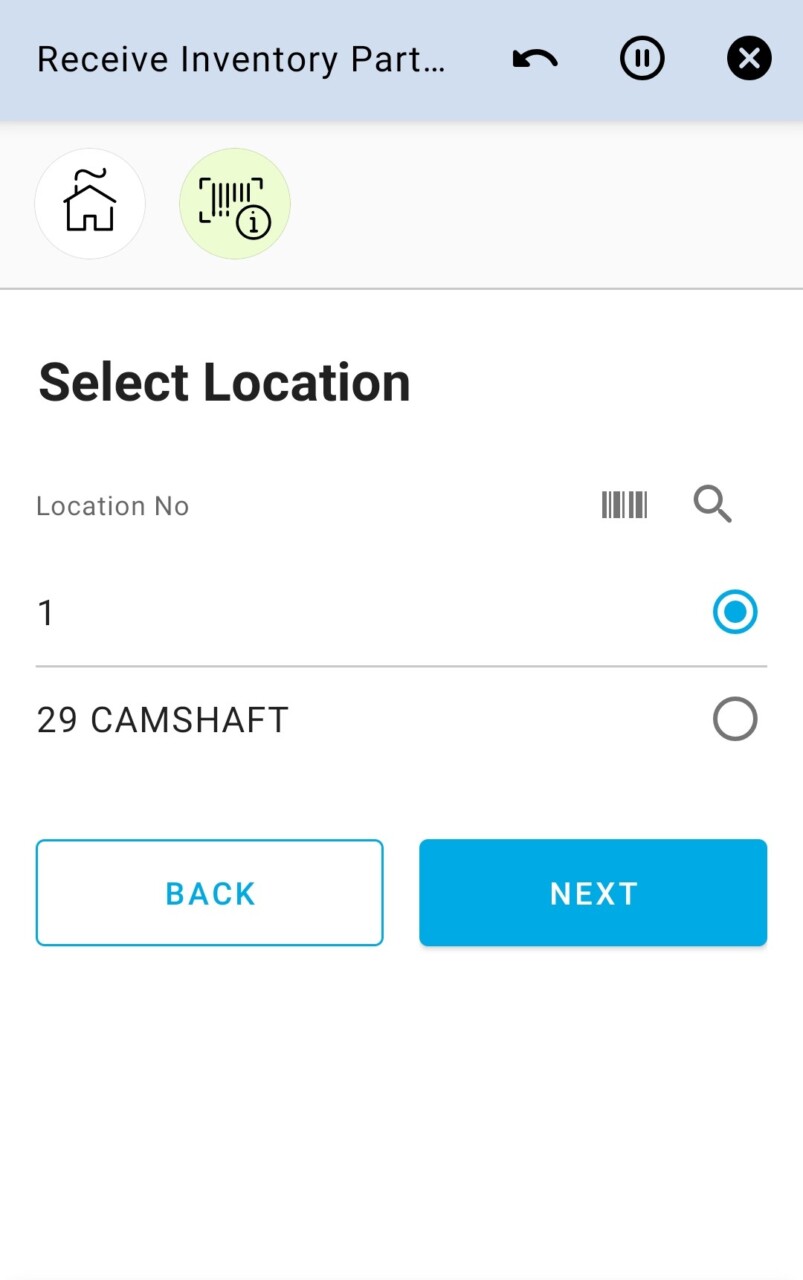Proceed with the NEXT button
The image size is (803, 1280).
click(x=593, y=893)
